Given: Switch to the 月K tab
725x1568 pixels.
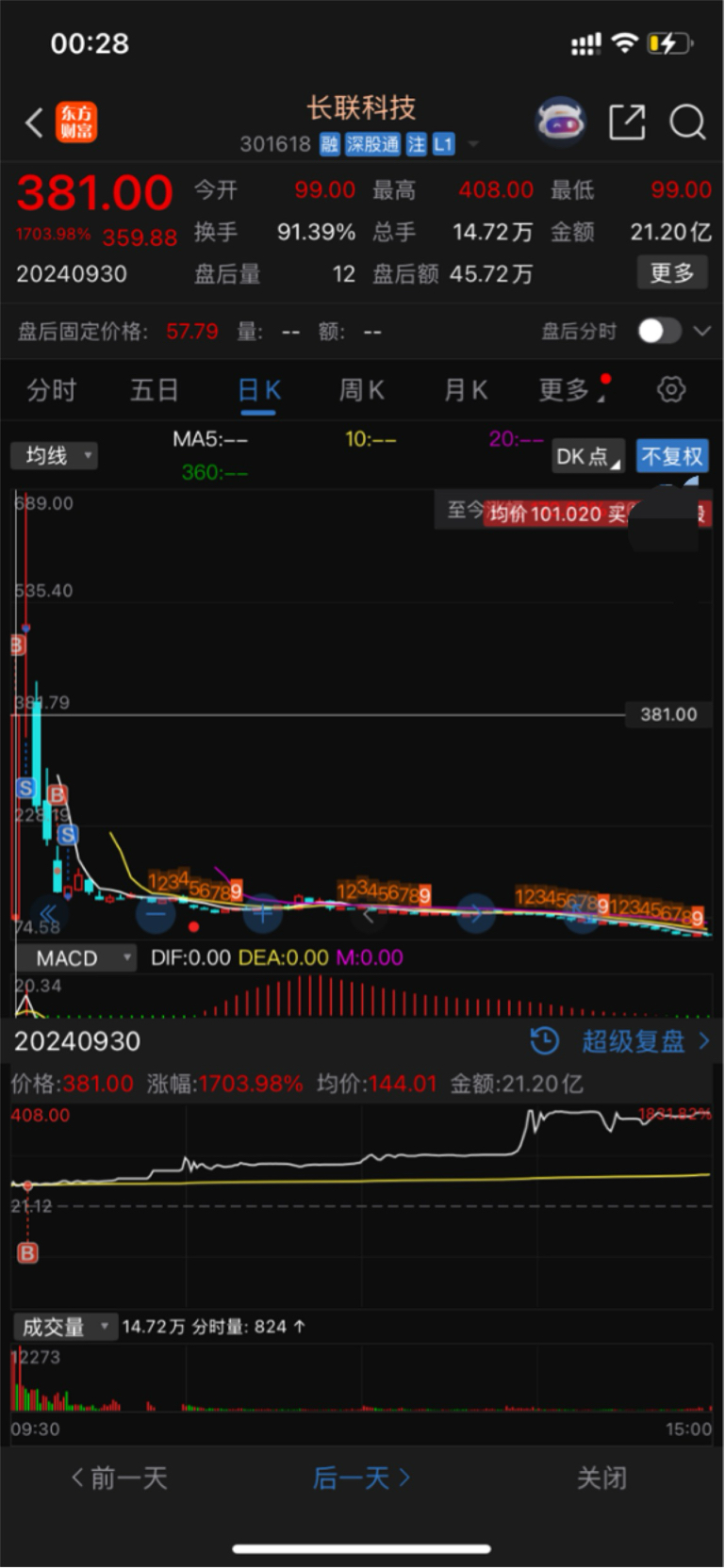Looking at the screenshot, I should coord(464,389).
